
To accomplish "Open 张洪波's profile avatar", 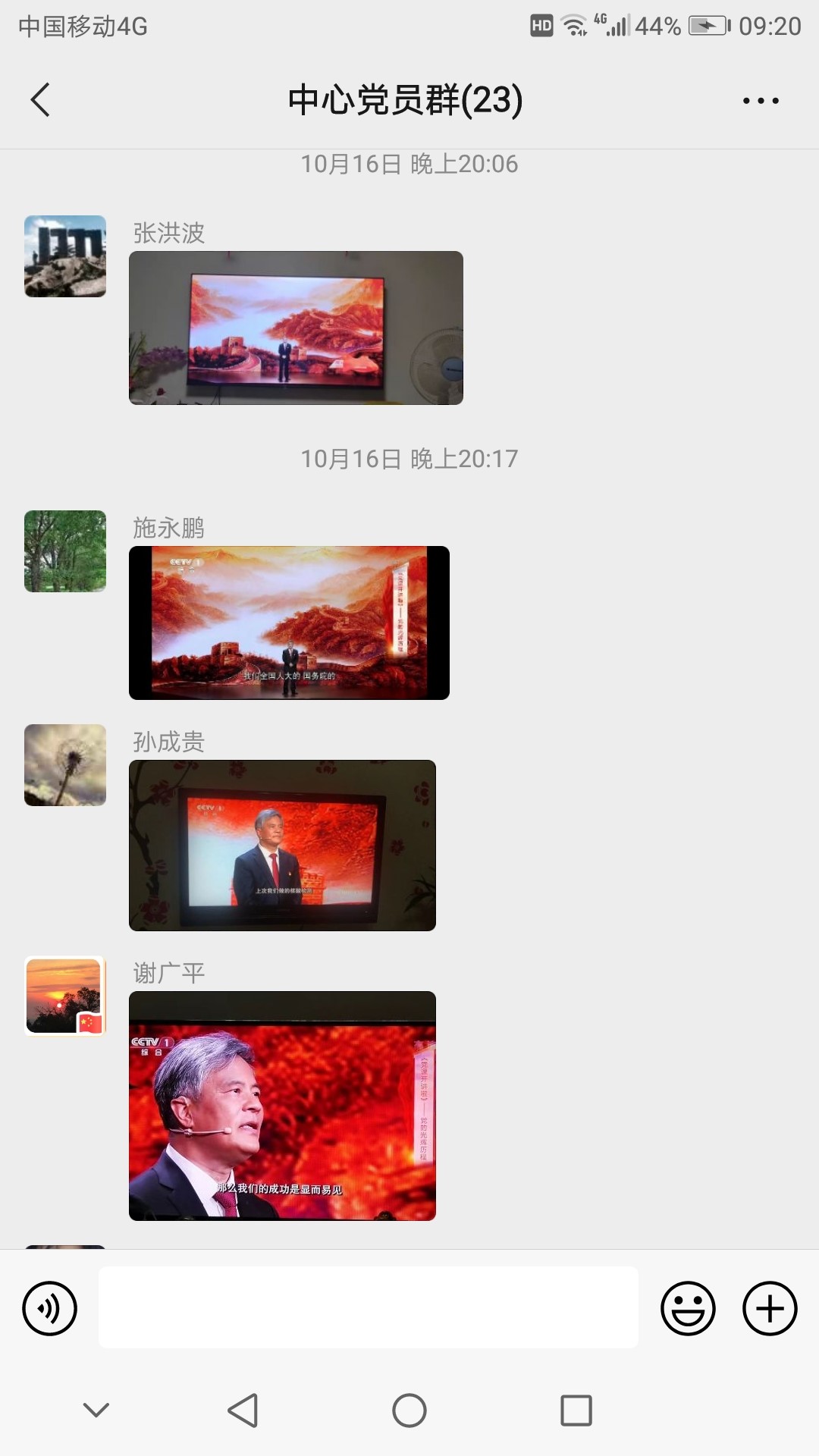I will pos(65,256).
